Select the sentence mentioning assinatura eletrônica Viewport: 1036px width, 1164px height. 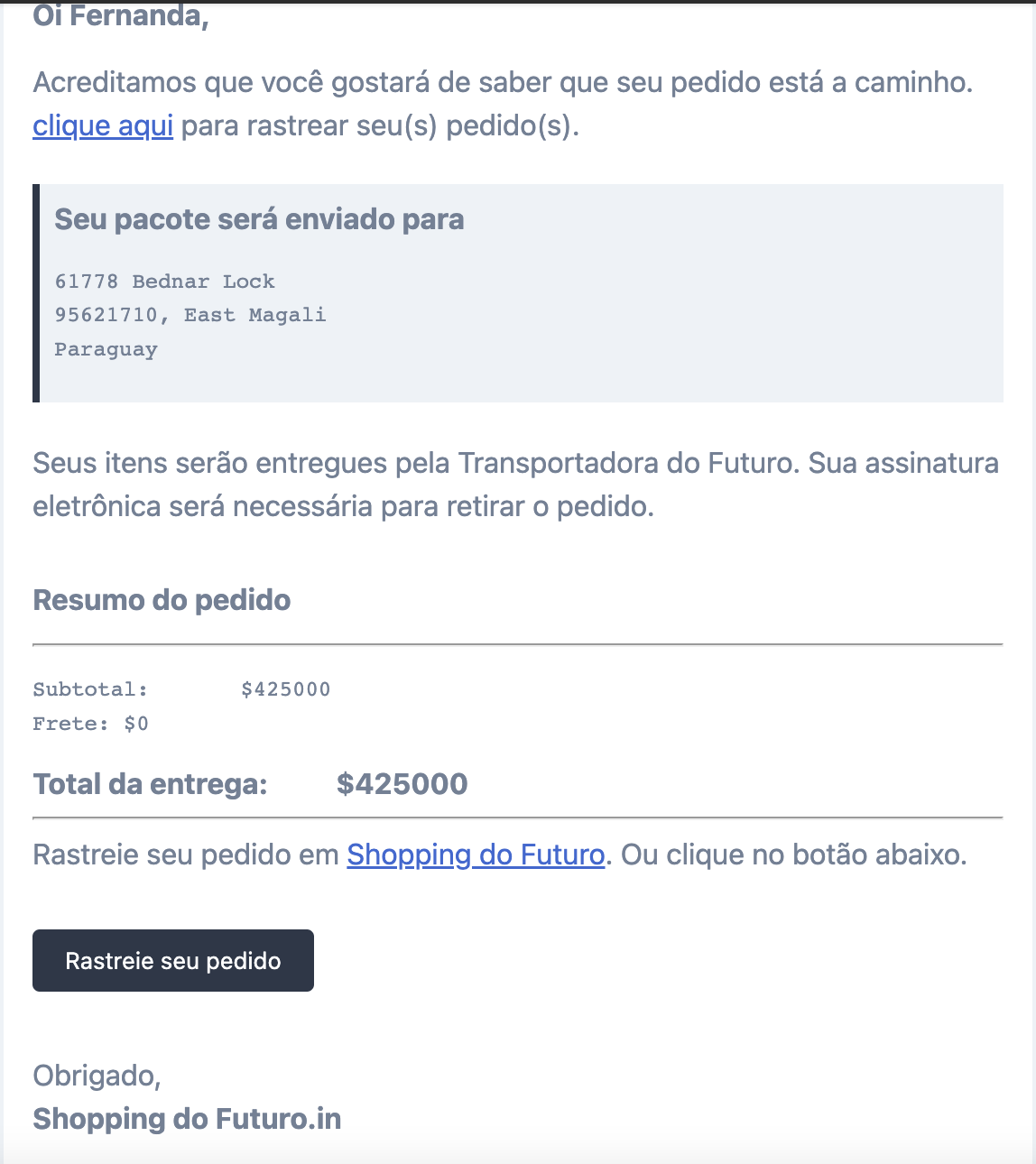coord(343,506)
